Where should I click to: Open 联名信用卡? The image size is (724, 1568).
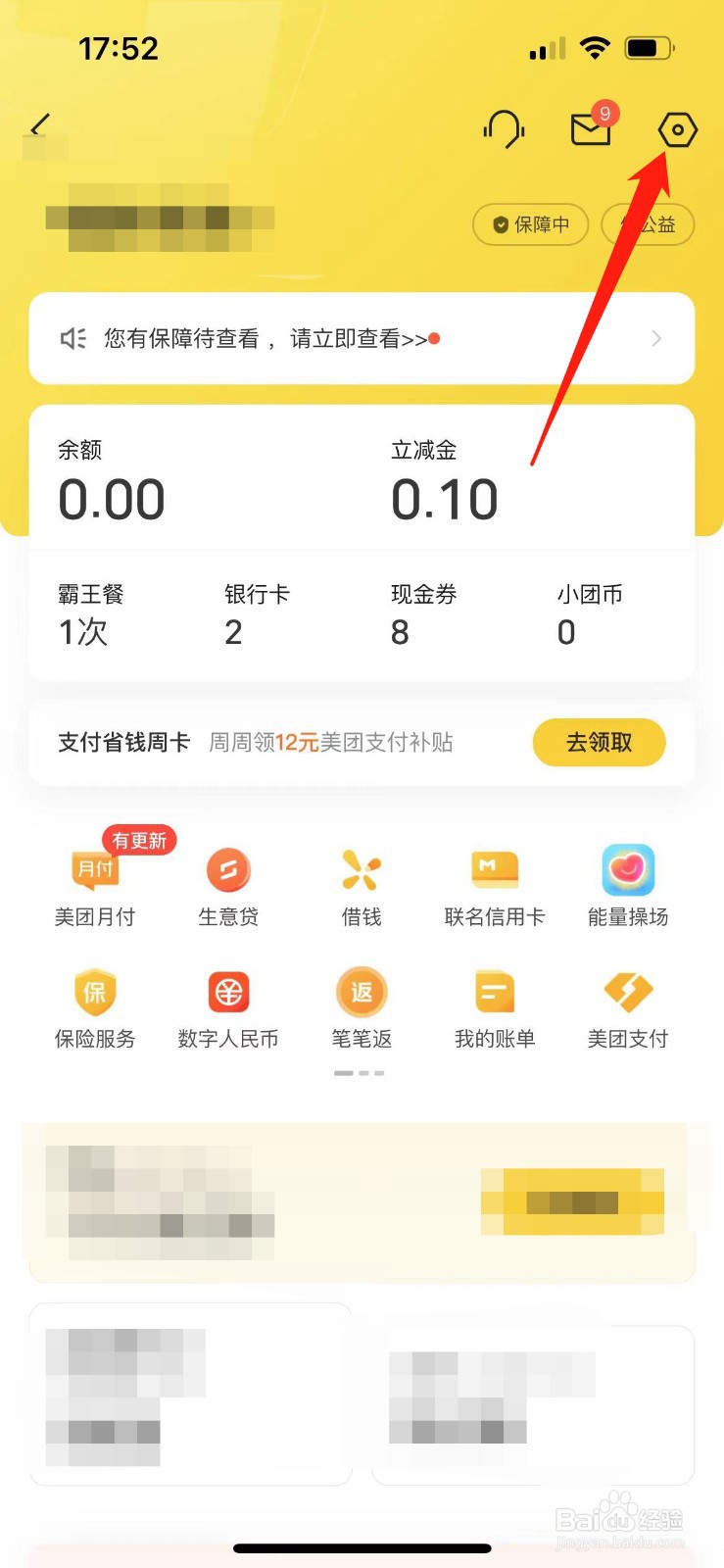pyautogui.click(x=495, y=885)
